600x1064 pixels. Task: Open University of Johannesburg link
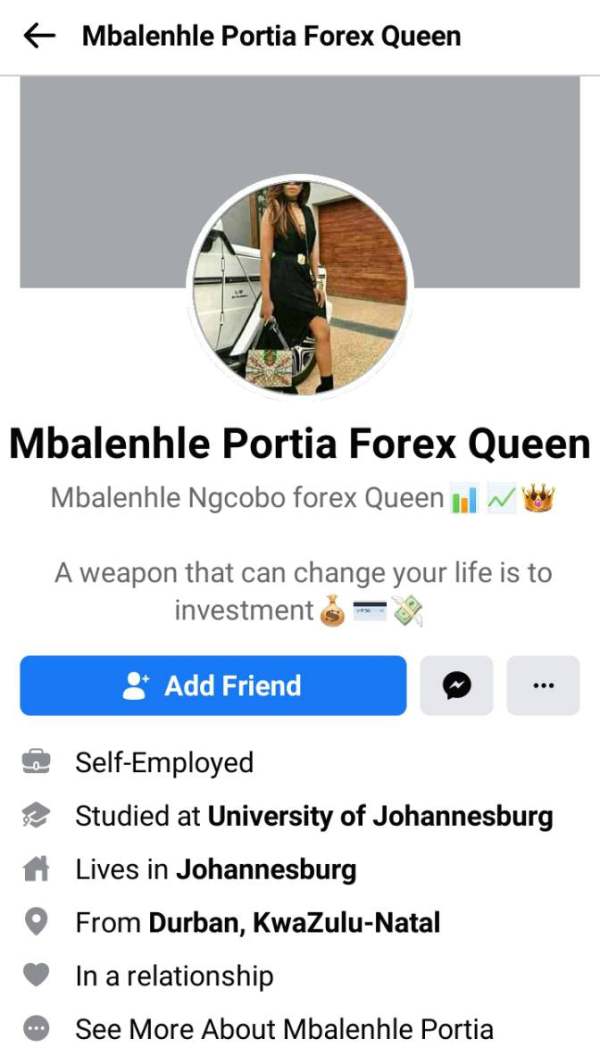[380, 816]
